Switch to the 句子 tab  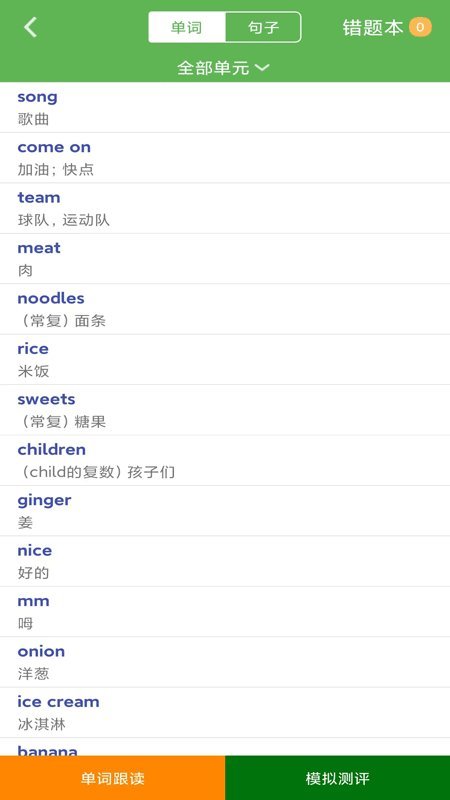point(263,27)
